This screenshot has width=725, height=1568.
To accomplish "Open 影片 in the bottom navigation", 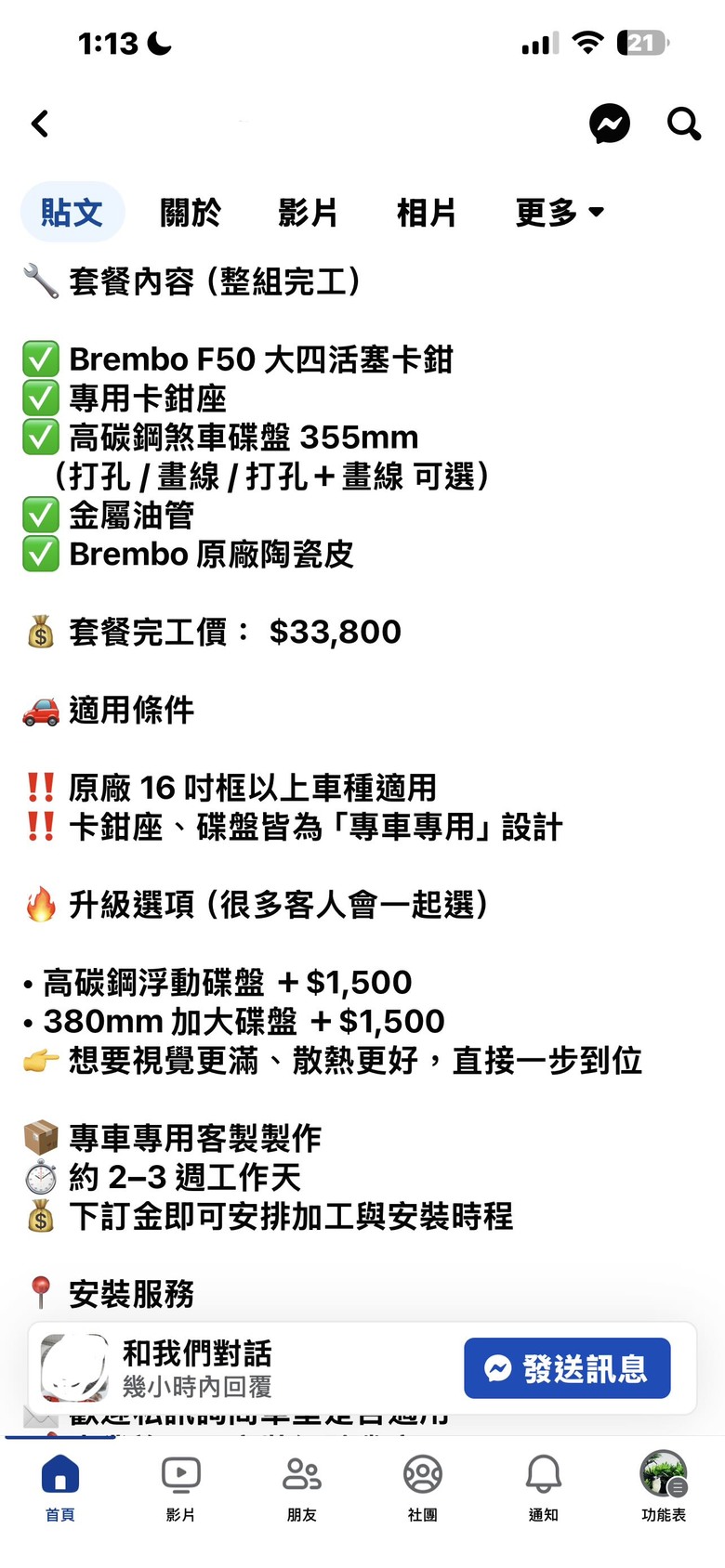I will tap(180, 1486).
